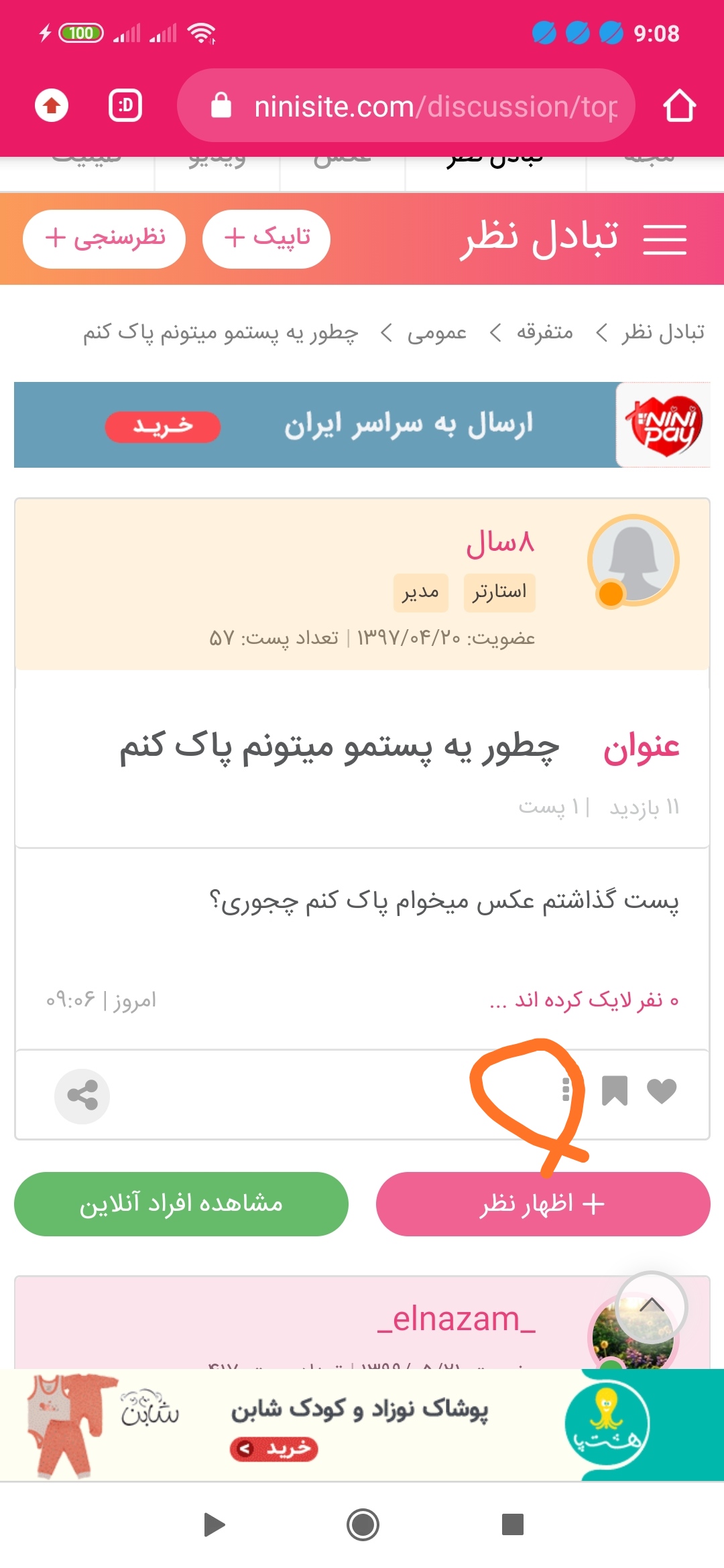Jump to top with the up-arrow button
Viewport: 724px width, 1568px height.
tap(651, 1306)
